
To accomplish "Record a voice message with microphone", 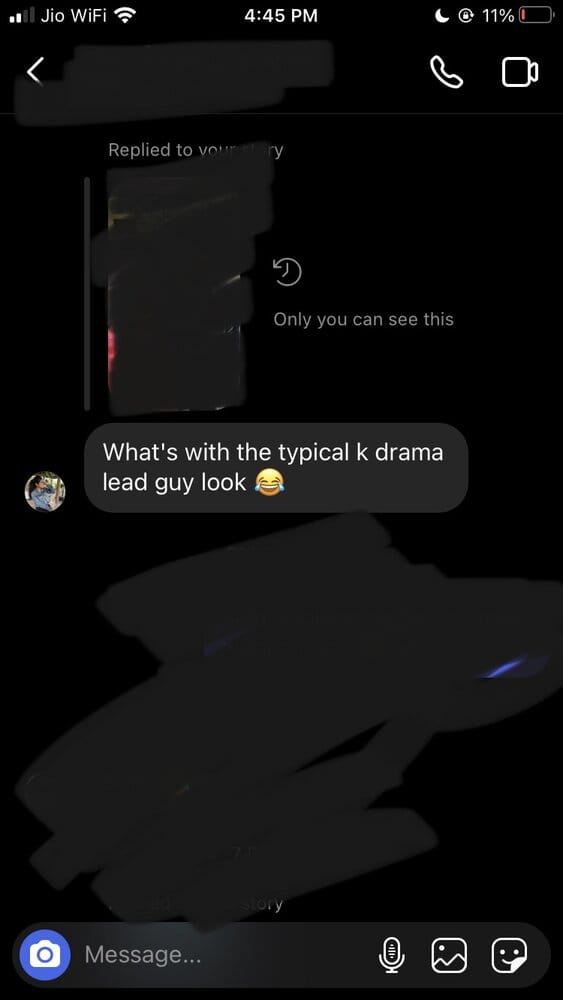I will pos(392,955).
